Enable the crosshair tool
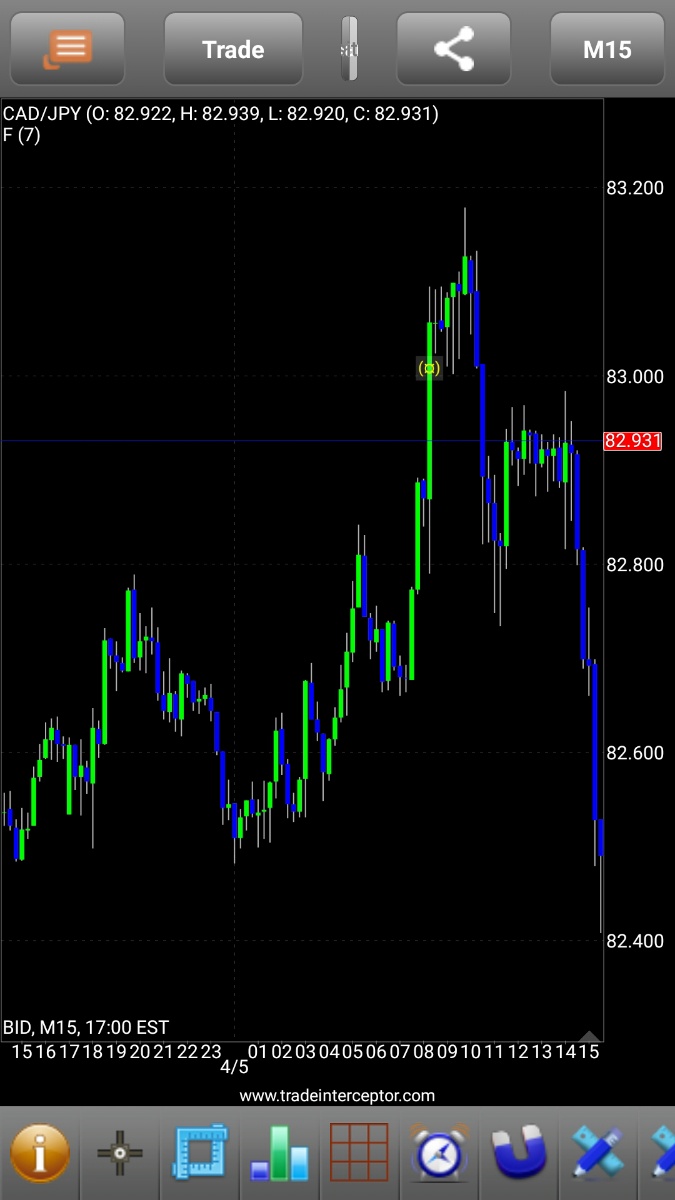The height and width of the screenshot is (1200, 675). [x=120, y=1152]
